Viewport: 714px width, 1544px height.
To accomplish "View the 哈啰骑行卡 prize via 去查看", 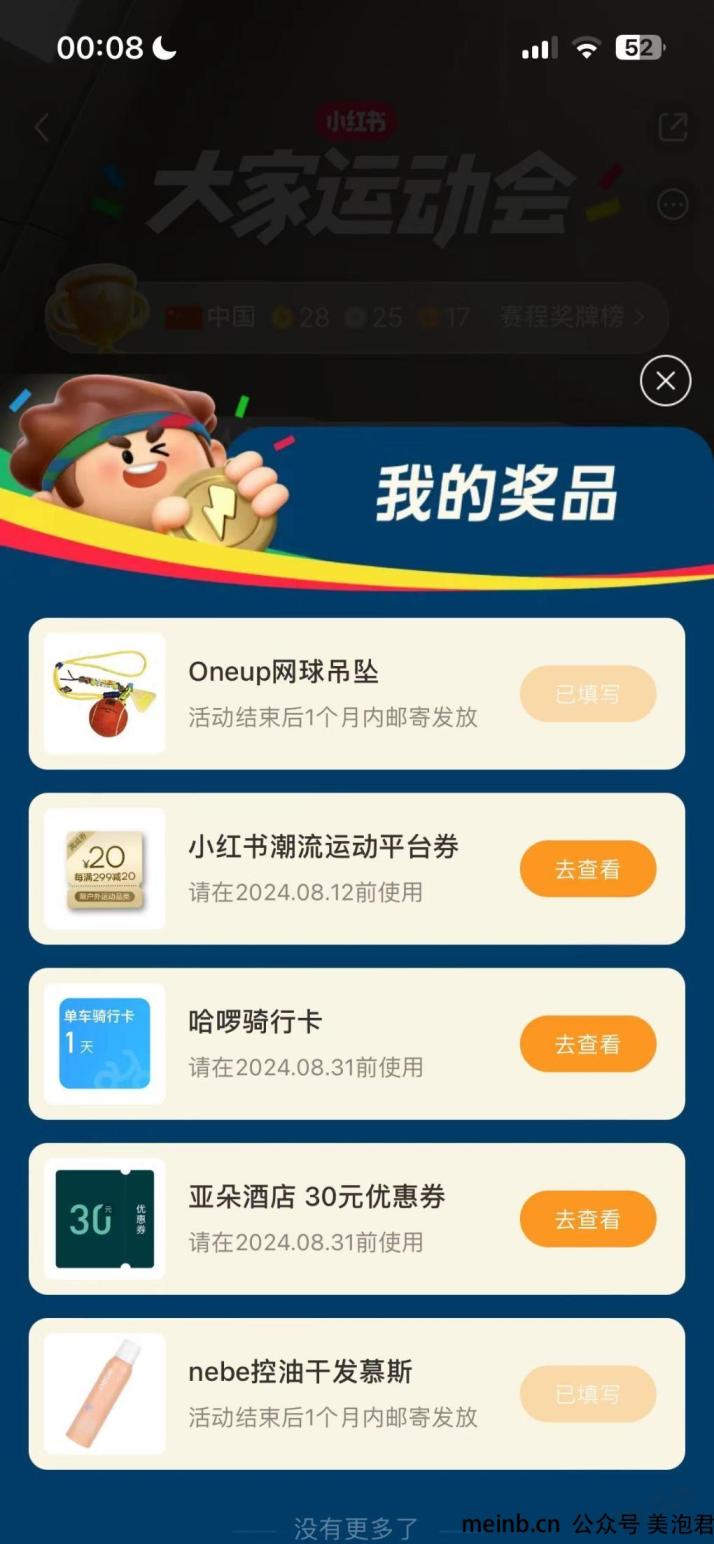I will [x=587, y=1044].
